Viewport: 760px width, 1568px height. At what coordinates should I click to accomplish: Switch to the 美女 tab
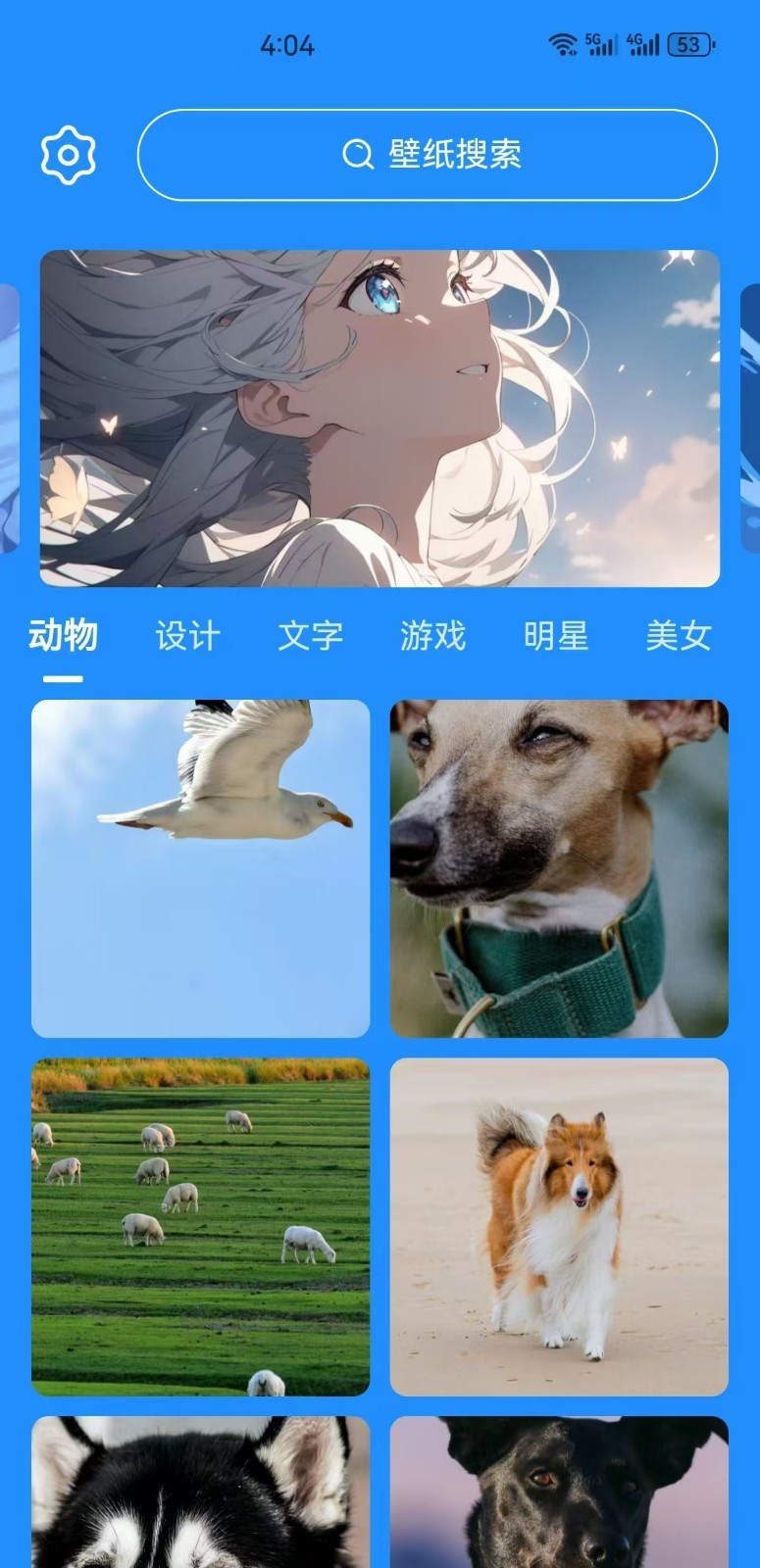[x=678, y=636]
